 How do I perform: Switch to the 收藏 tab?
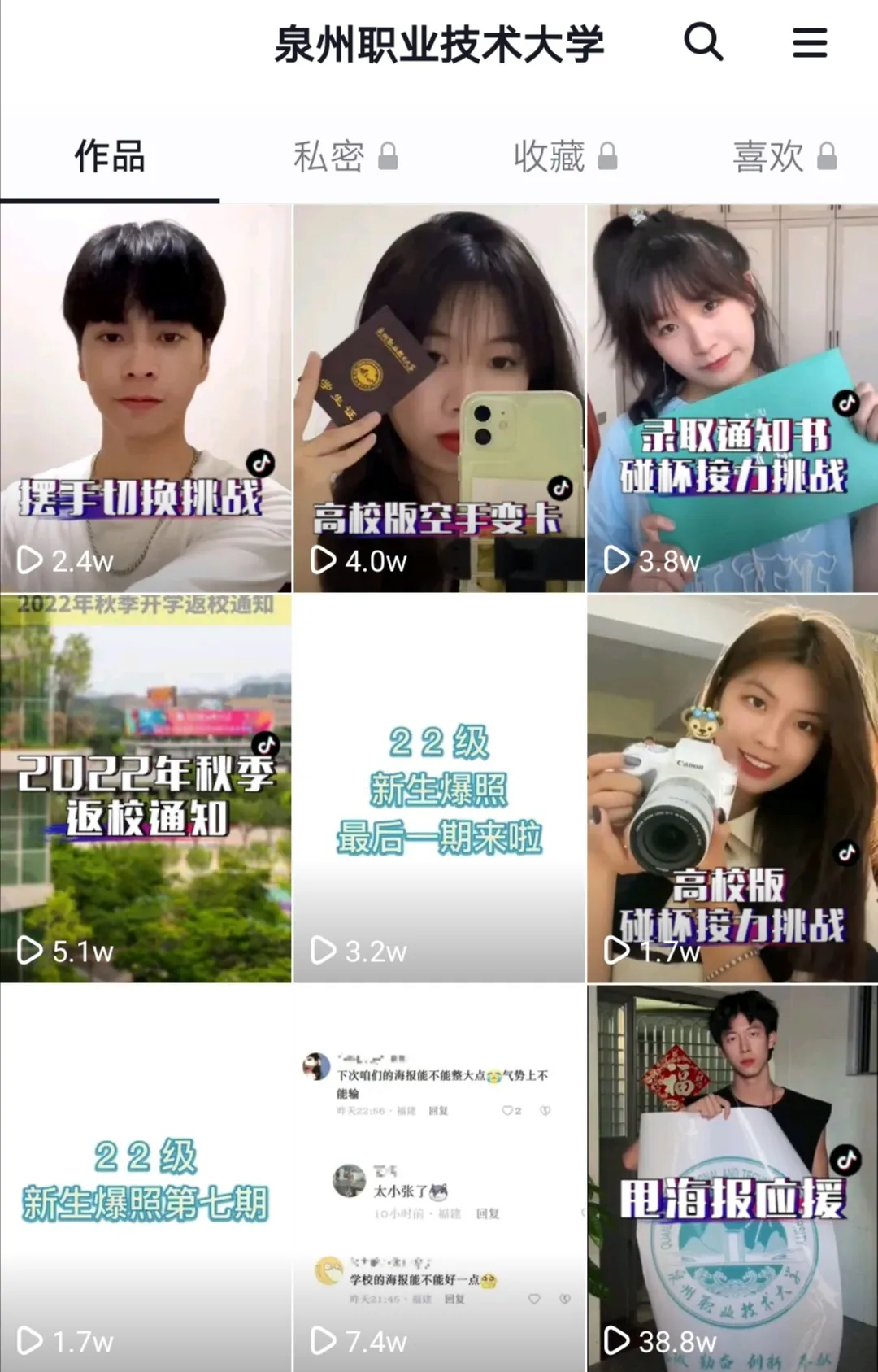tap(565, 156)
